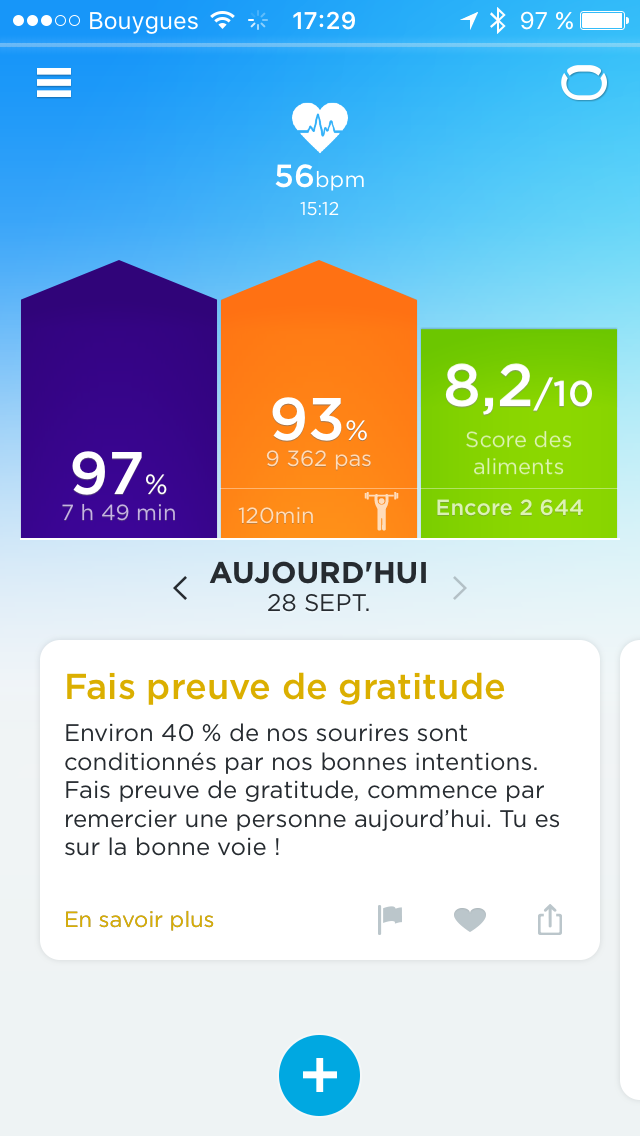Tap En savoir plus link
The width and height of the screenshot is (640, 1136).
click(x=139, y=919)
